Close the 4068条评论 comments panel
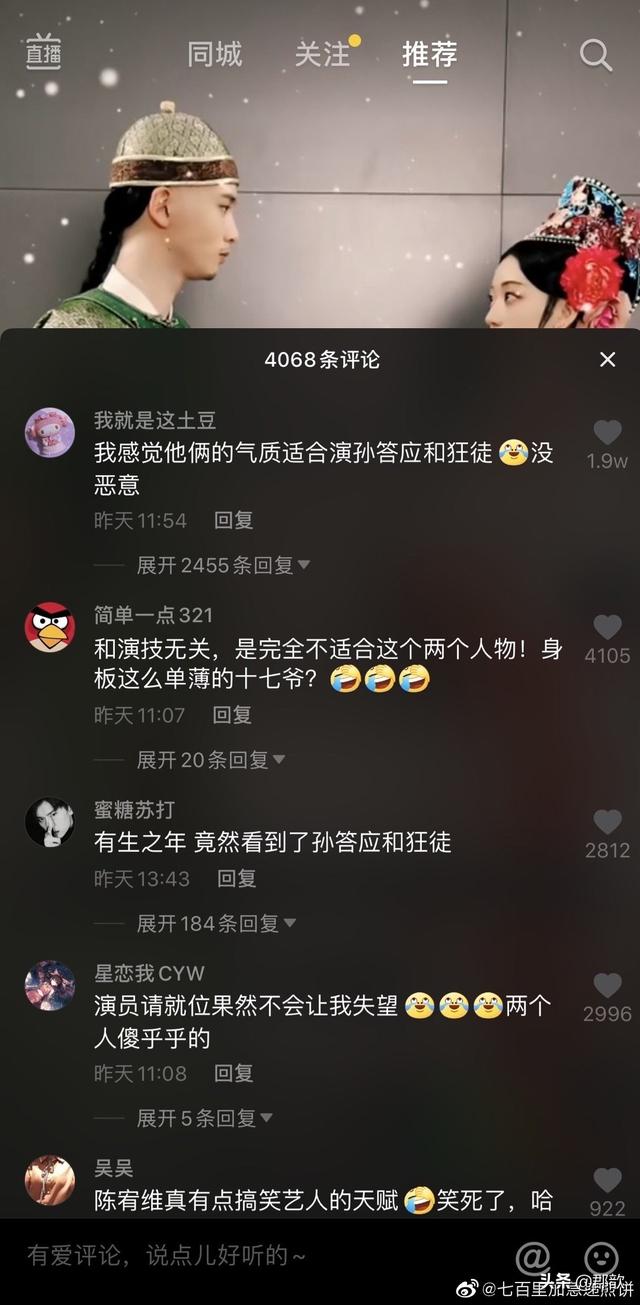This screenshot has width=640, height=1305. tap(607, 360)
